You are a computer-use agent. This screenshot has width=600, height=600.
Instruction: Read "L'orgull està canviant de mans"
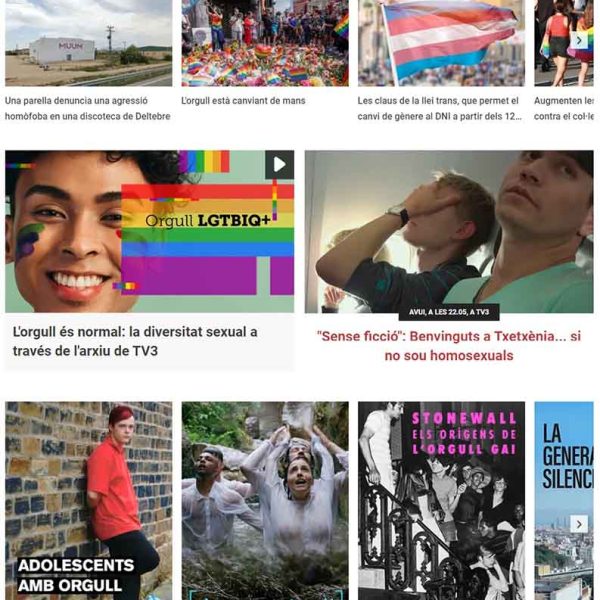point(243,101)
